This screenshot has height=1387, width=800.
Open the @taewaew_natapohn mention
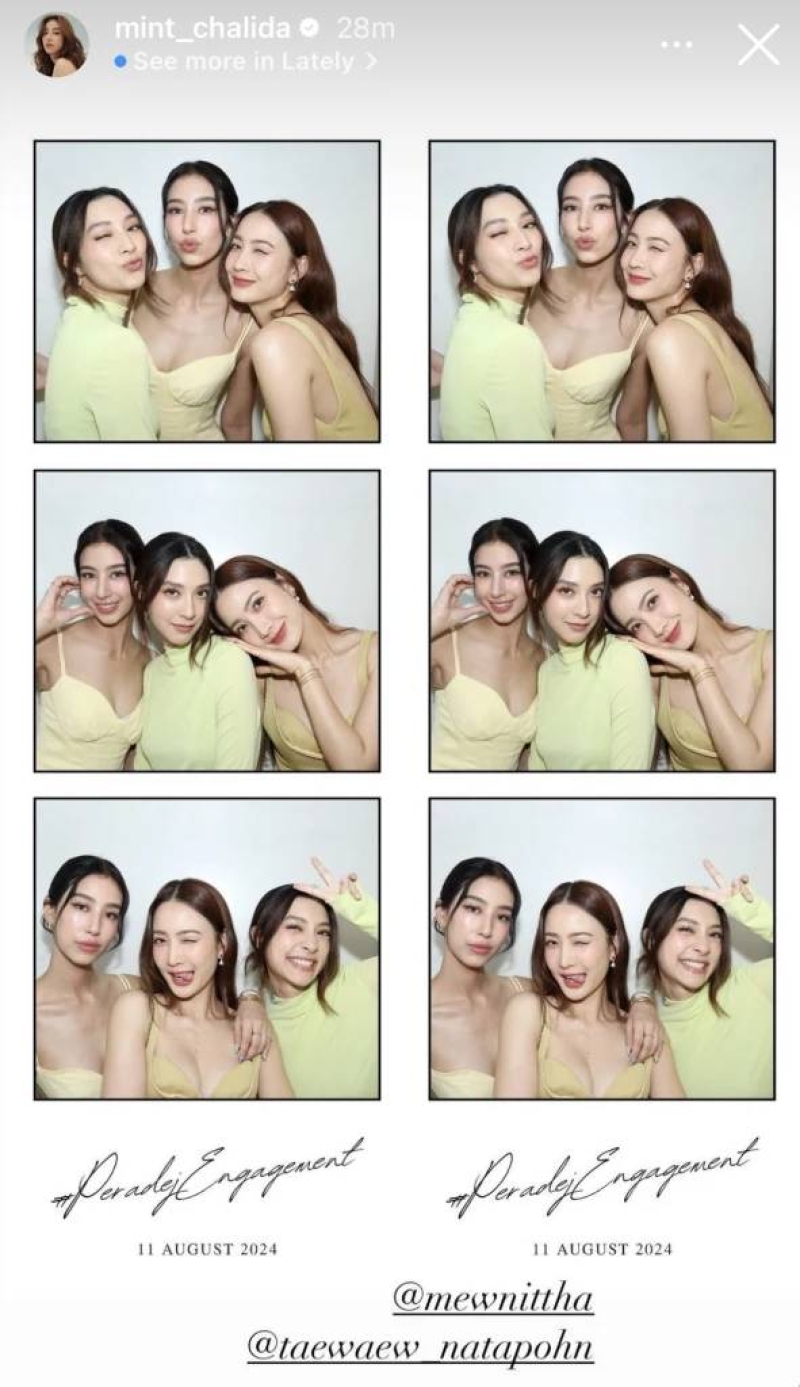(x=421, y=1347)
